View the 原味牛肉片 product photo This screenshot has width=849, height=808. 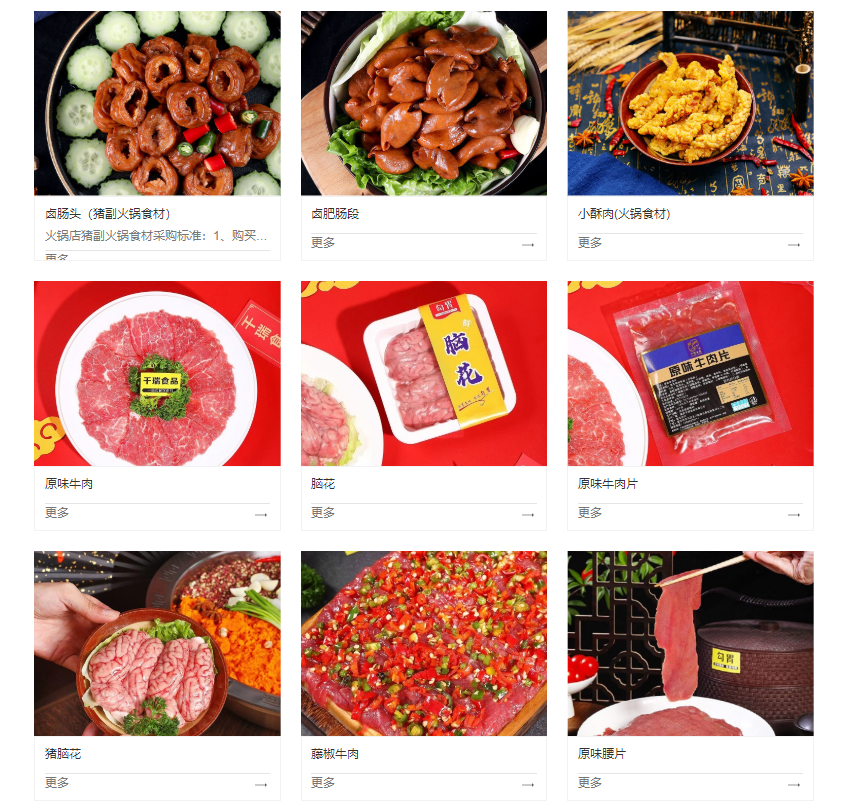click(x=690, y=373)
